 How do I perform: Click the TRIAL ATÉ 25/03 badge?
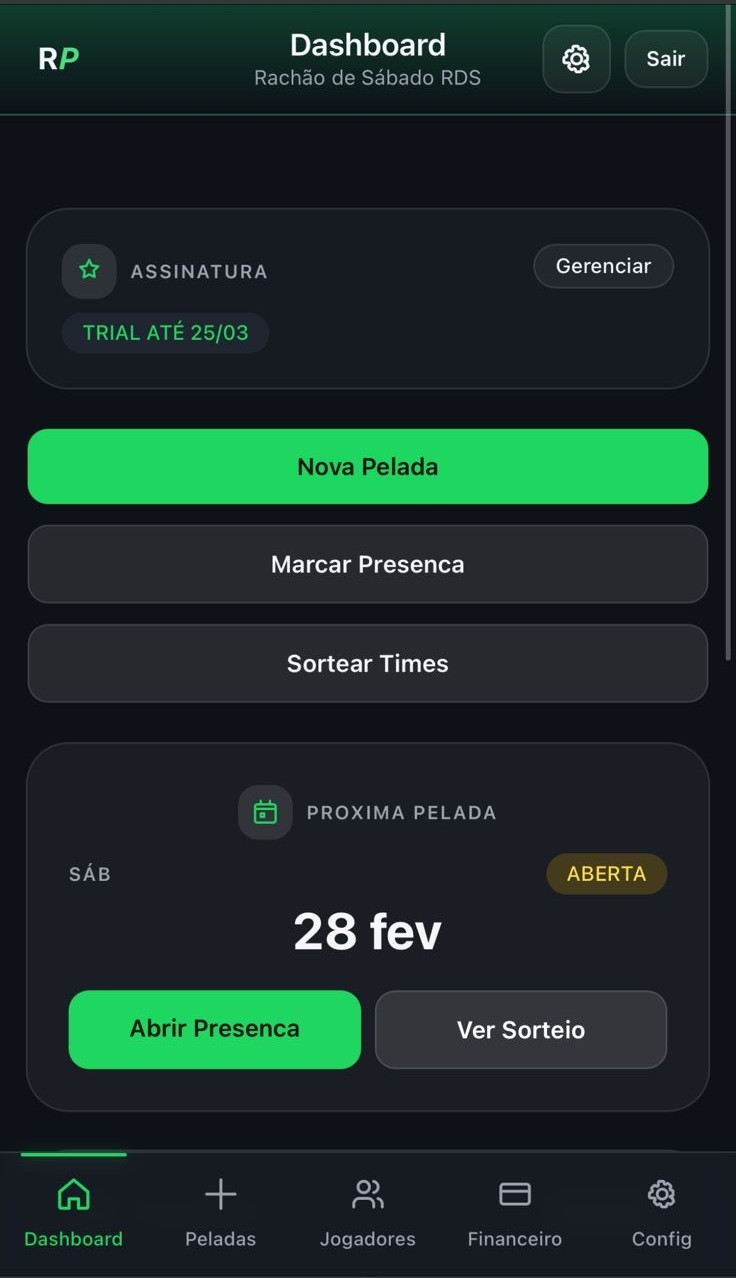[x=165, y=332]
